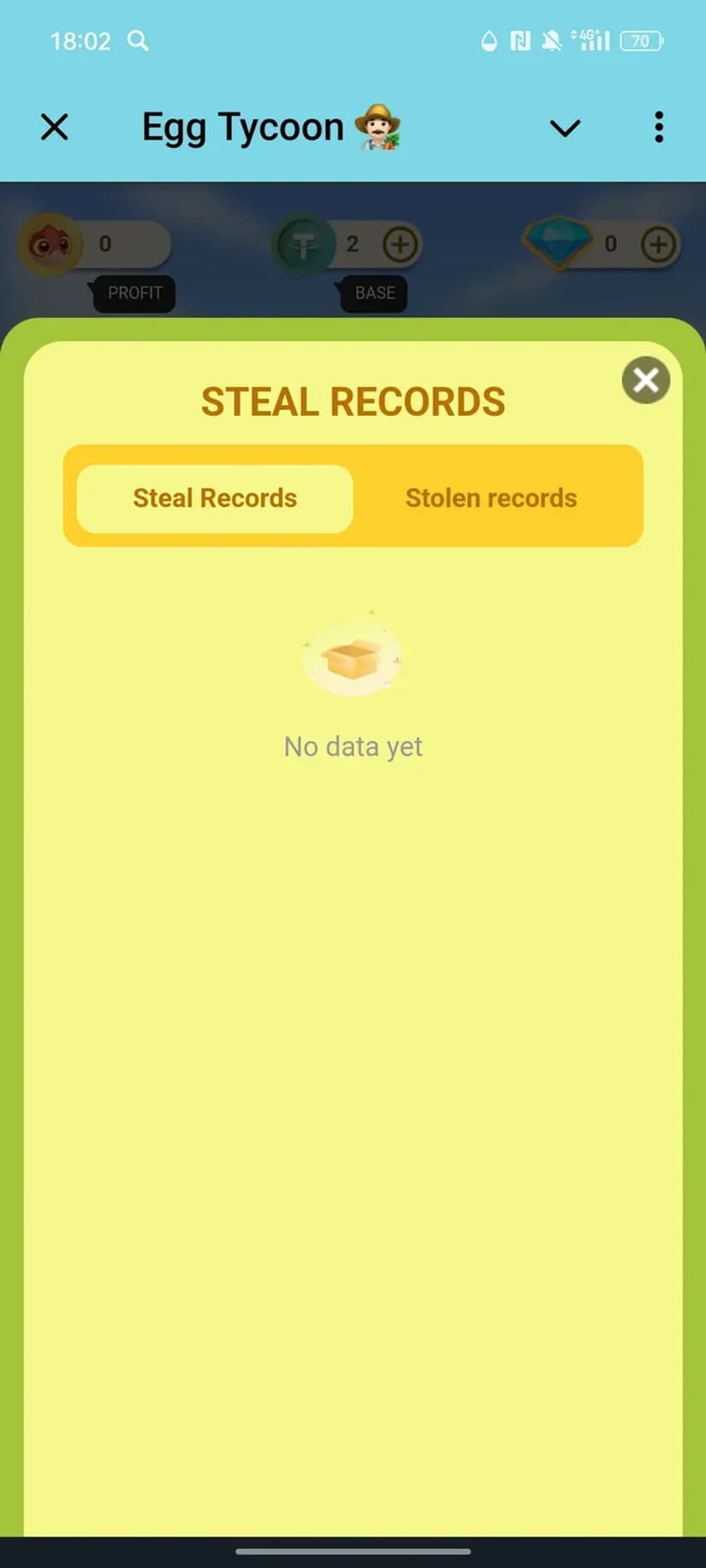Select the Steal Records tab
Screen dimensions: 706x1568
[215, 499]
